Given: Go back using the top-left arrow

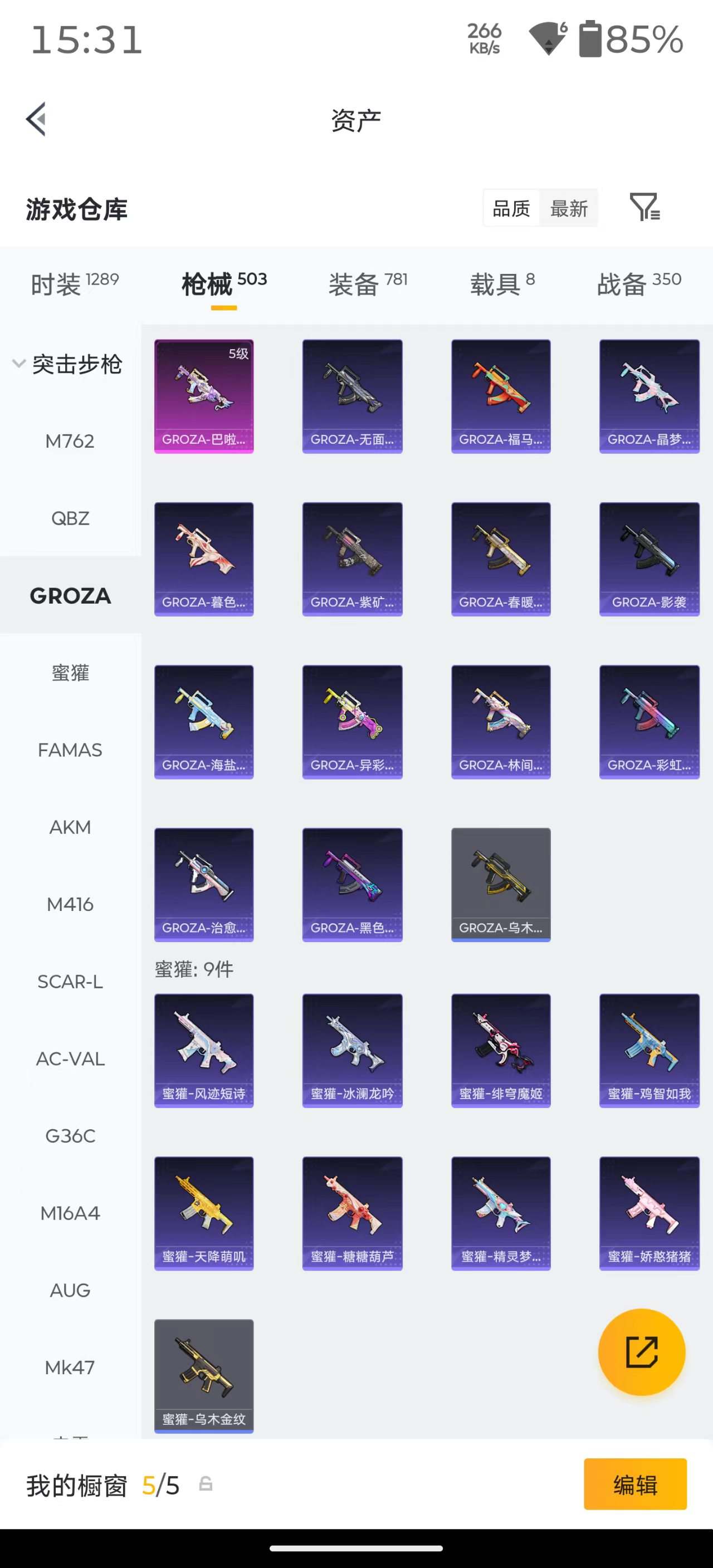Looking at the screenshot, I should [x=36, y=119].
